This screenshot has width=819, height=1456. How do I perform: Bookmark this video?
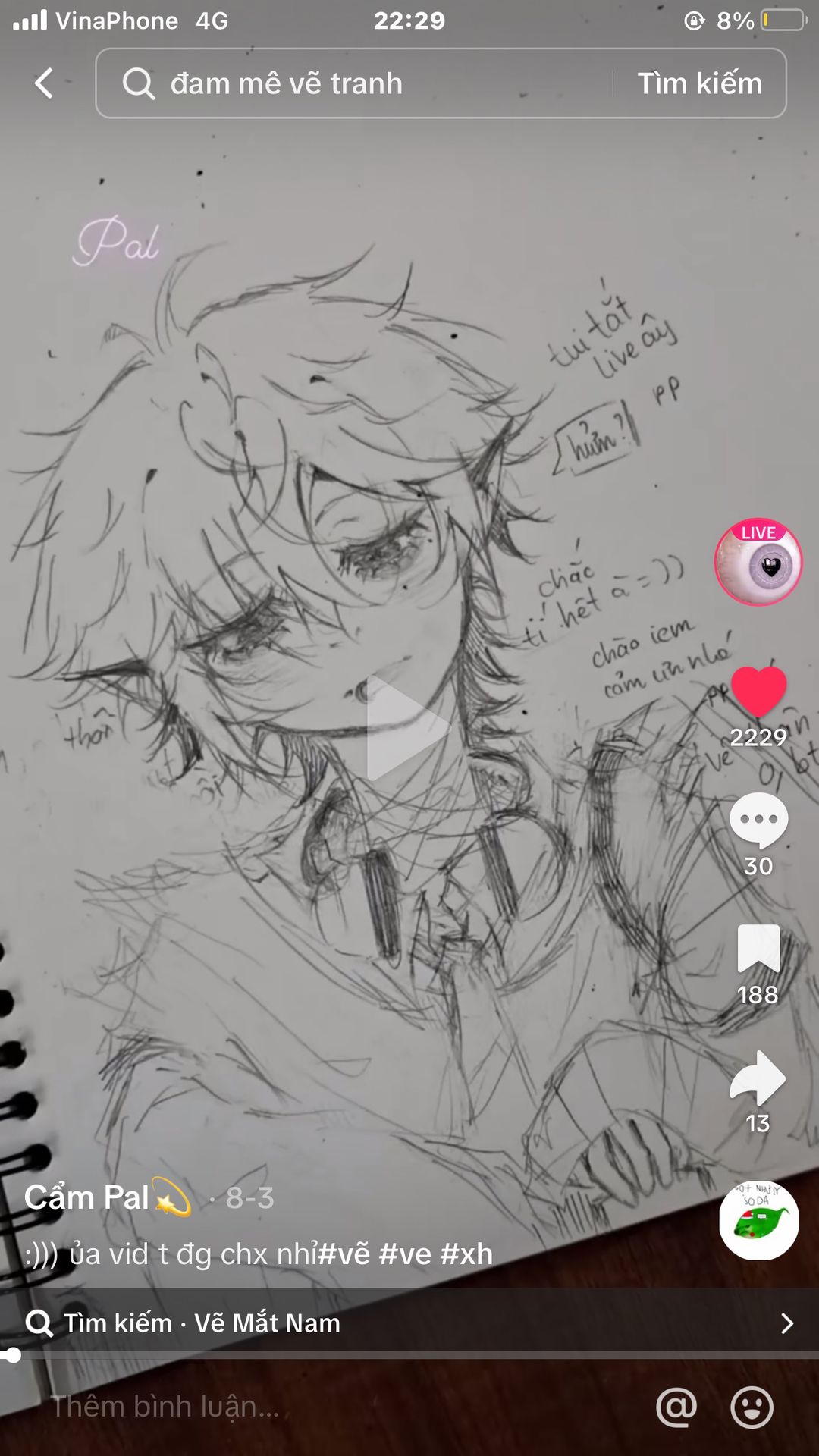pyautogui.click(x=758, y=948)
